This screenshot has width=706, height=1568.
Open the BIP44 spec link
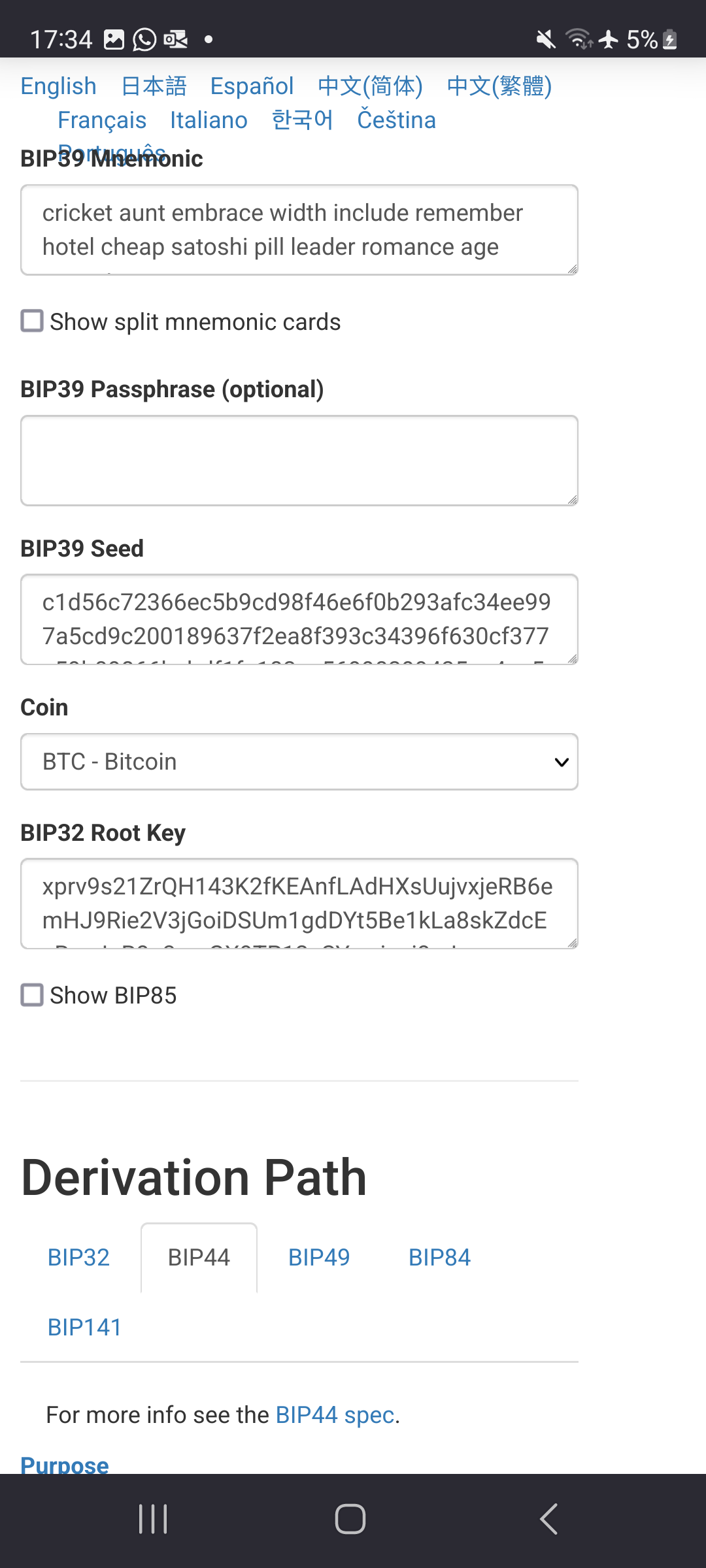(x=335, y=1415)
